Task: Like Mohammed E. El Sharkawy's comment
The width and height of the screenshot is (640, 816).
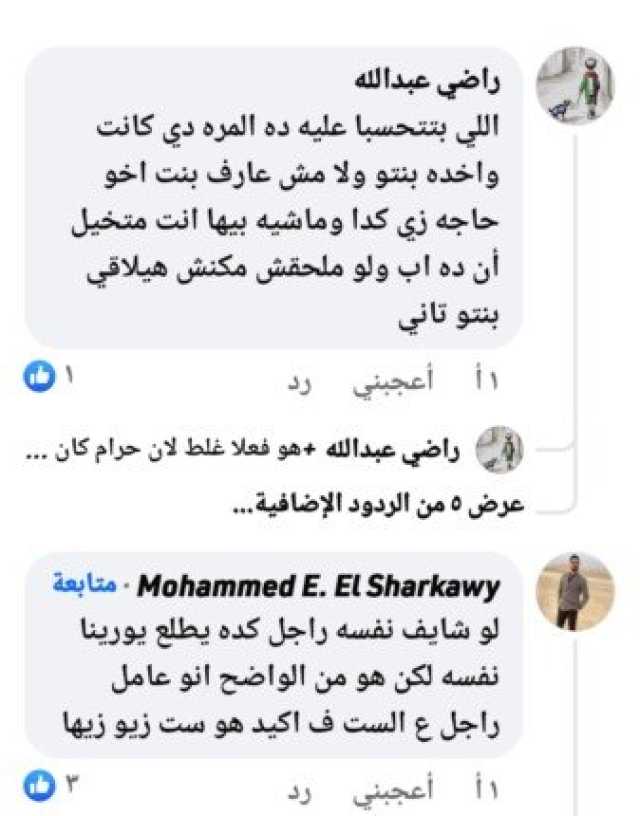Action: 384,792
